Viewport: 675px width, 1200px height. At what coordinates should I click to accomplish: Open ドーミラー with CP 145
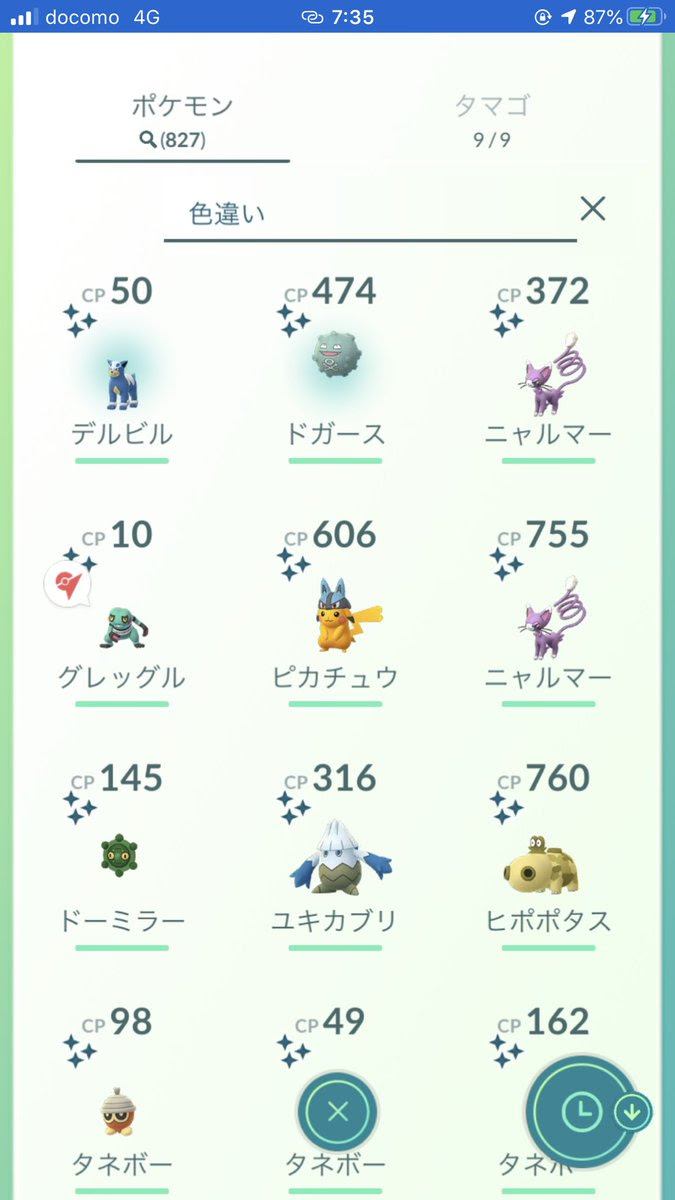(x=122, y=857)
